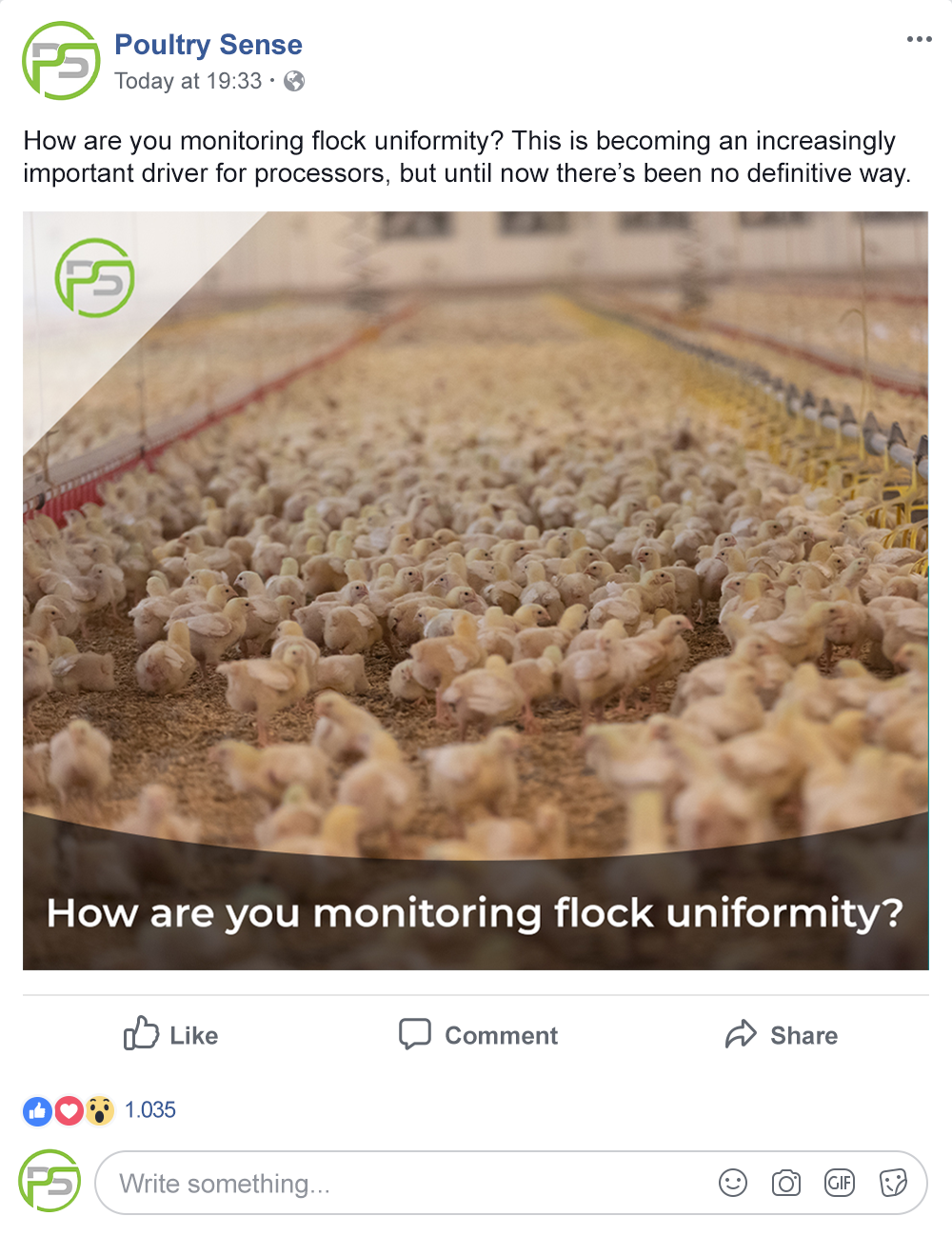Screen dimensions: 952x1236
Task: Open the emoji picker in comment box
Action: coord(733,1184)
